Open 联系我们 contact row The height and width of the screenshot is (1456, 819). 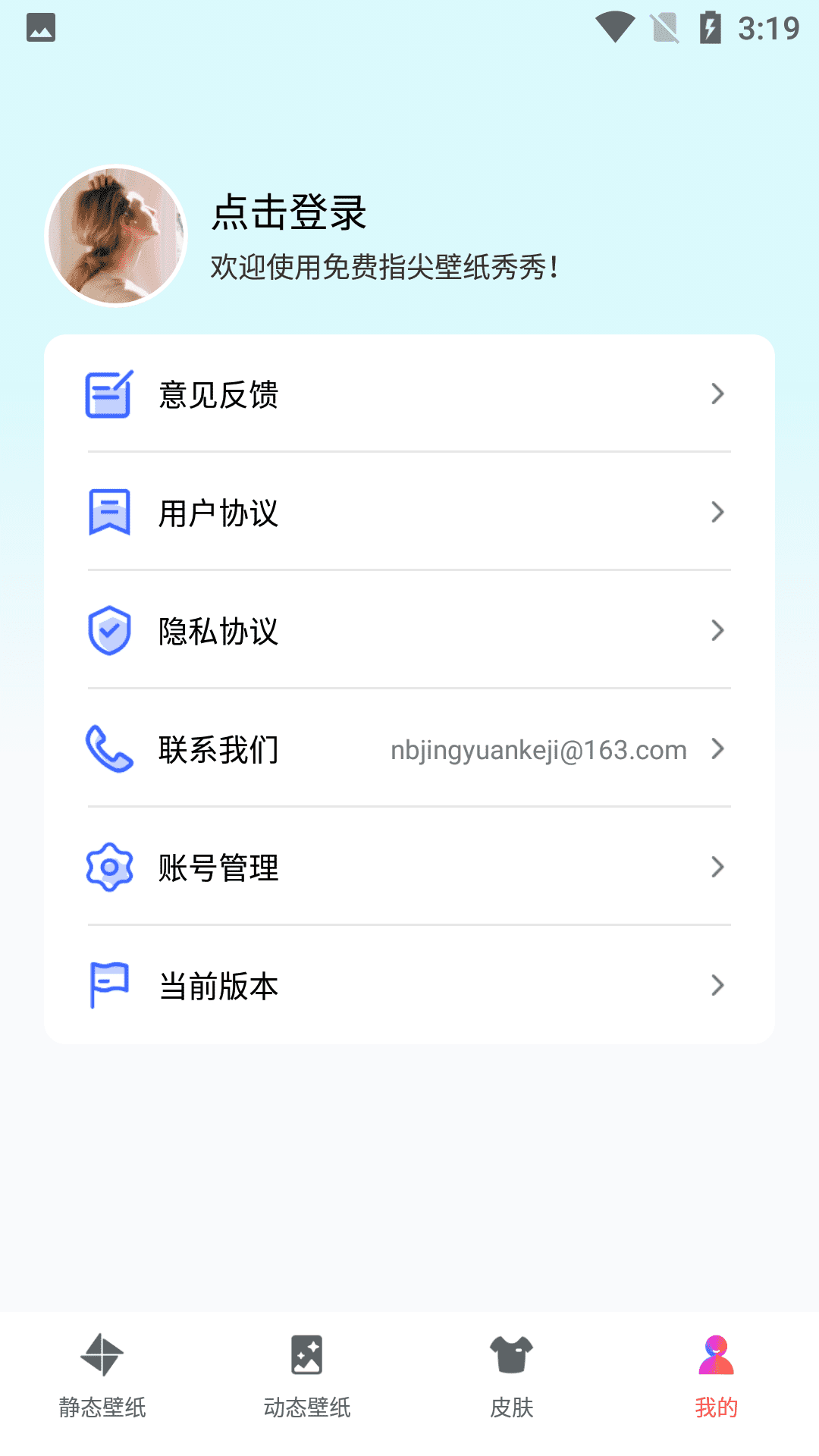tap(409, 748)
